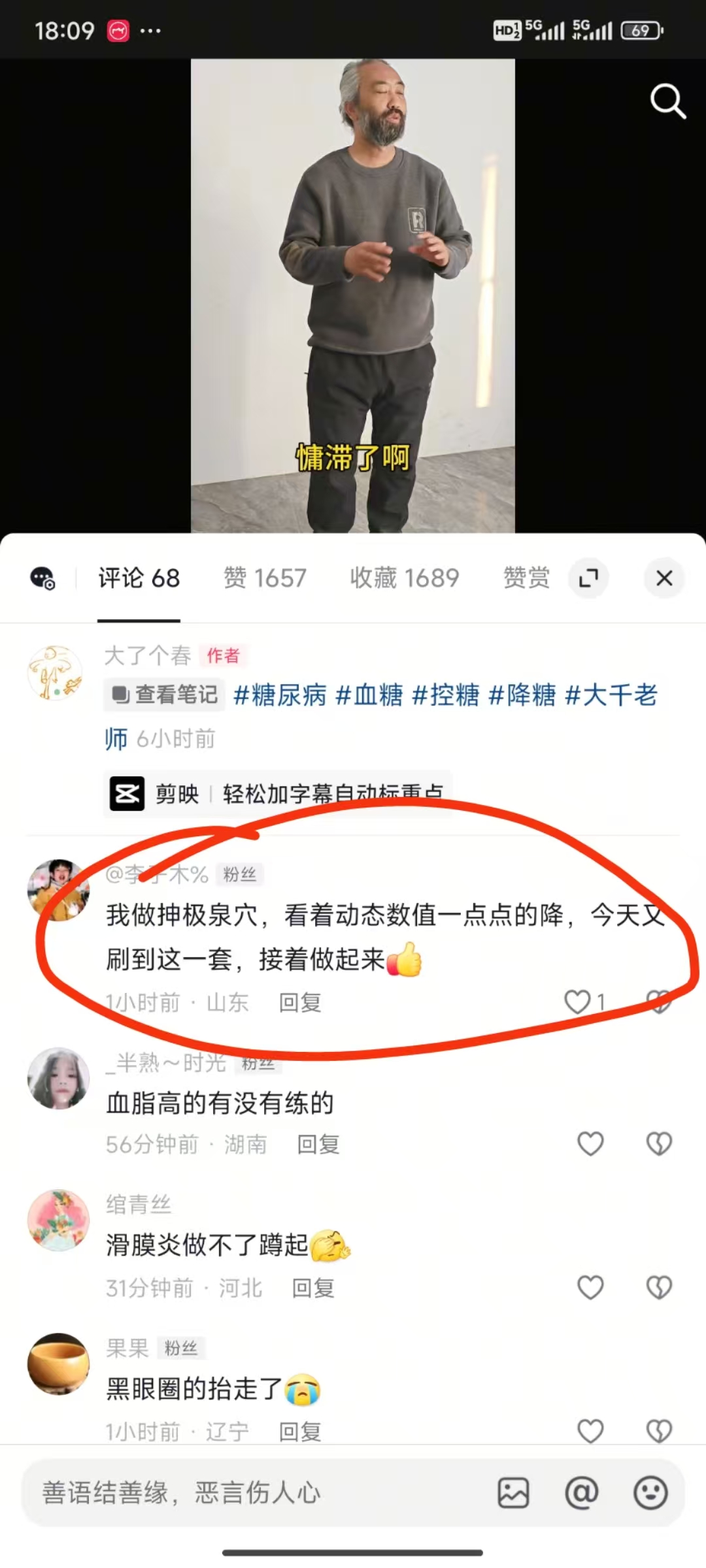Tap the 查看笔记 button
706x1568 pixels.
[x=164, y=694]
